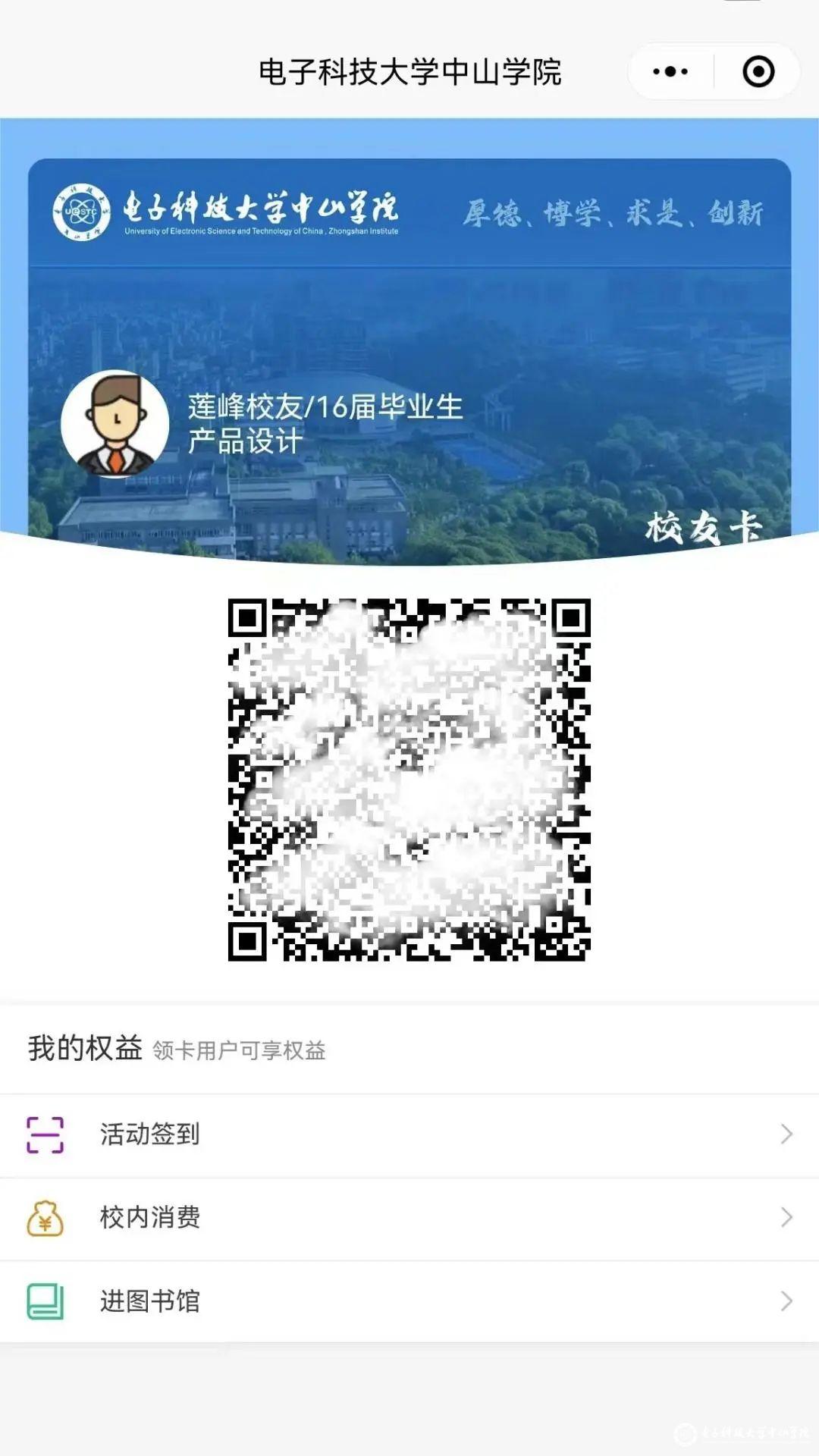Open the 校内消费 row
819x1456 pixels.
(x=409, y=1218)
